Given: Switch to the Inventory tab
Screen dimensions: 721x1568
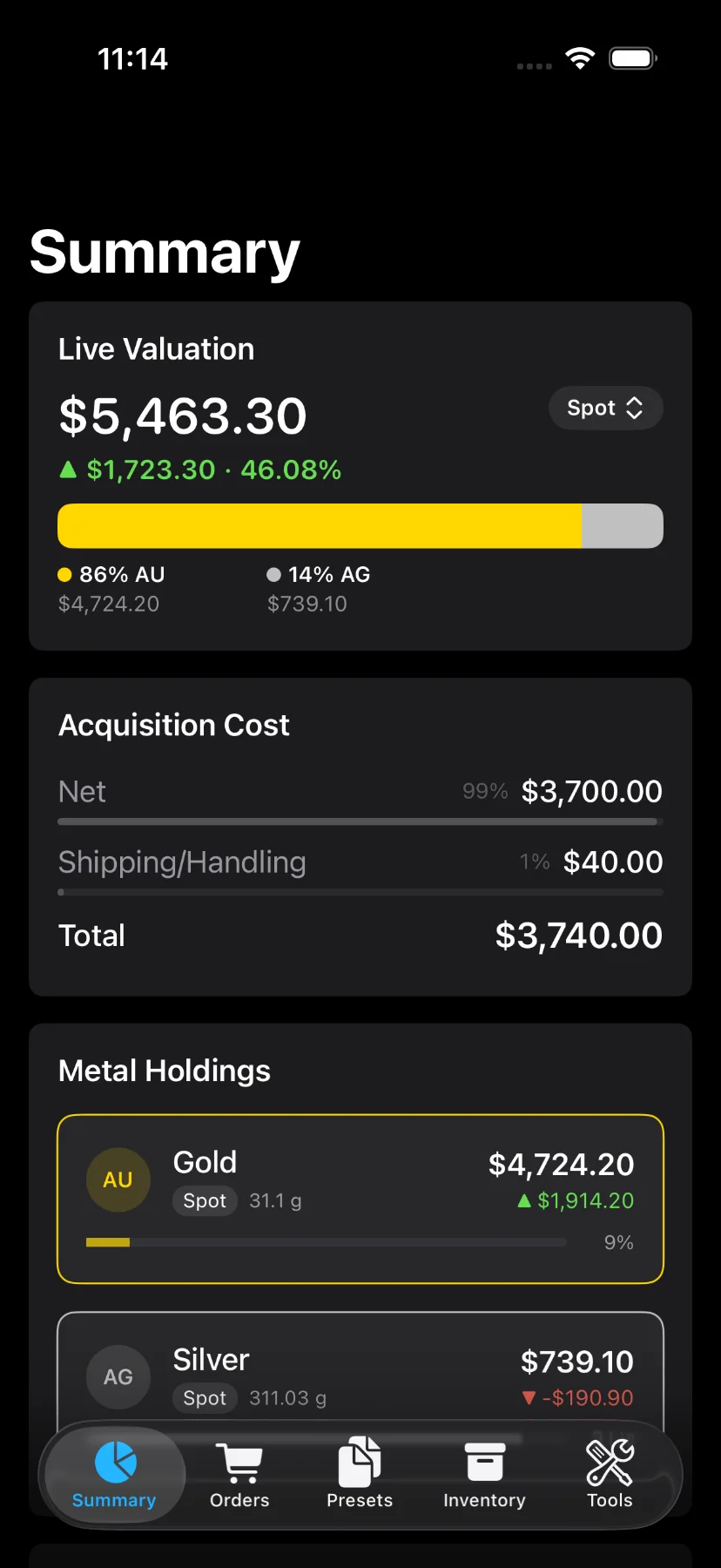Looking at the screenshot, I should pos(484,1474).
